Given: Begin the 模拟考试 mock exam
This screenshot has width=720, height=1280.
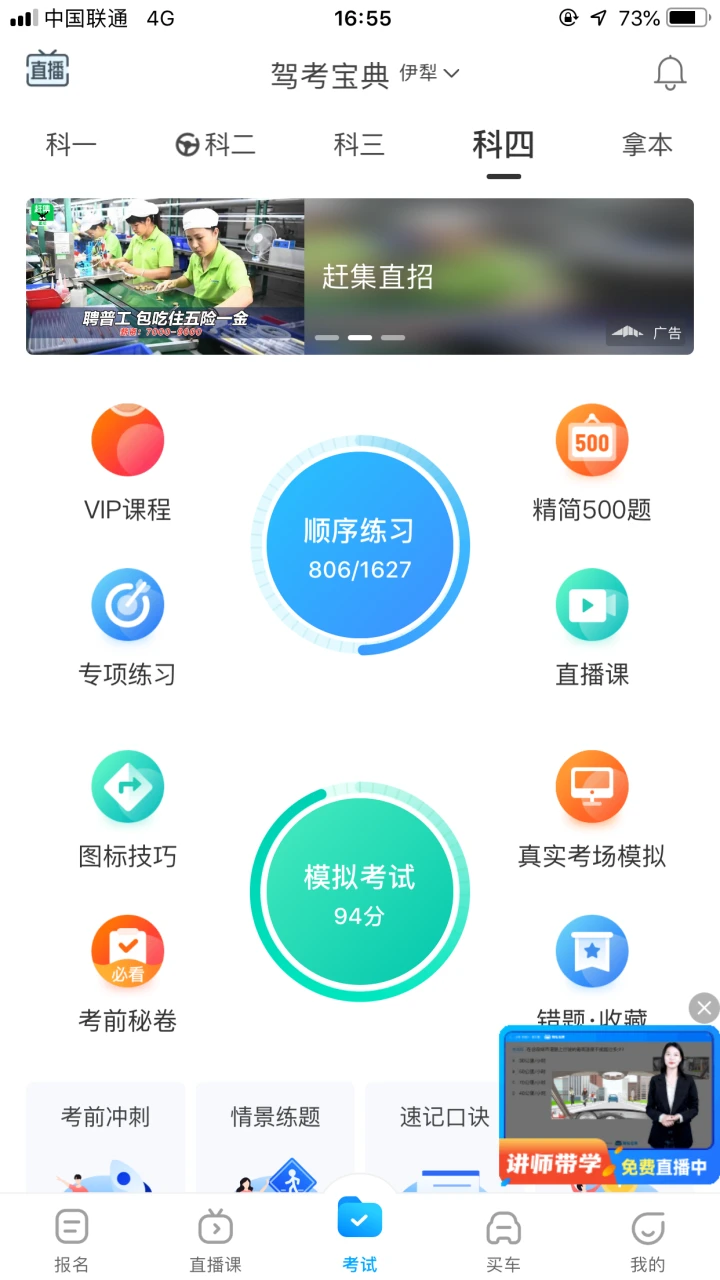Looking at the screenshot, I should [x=359, y=892].
